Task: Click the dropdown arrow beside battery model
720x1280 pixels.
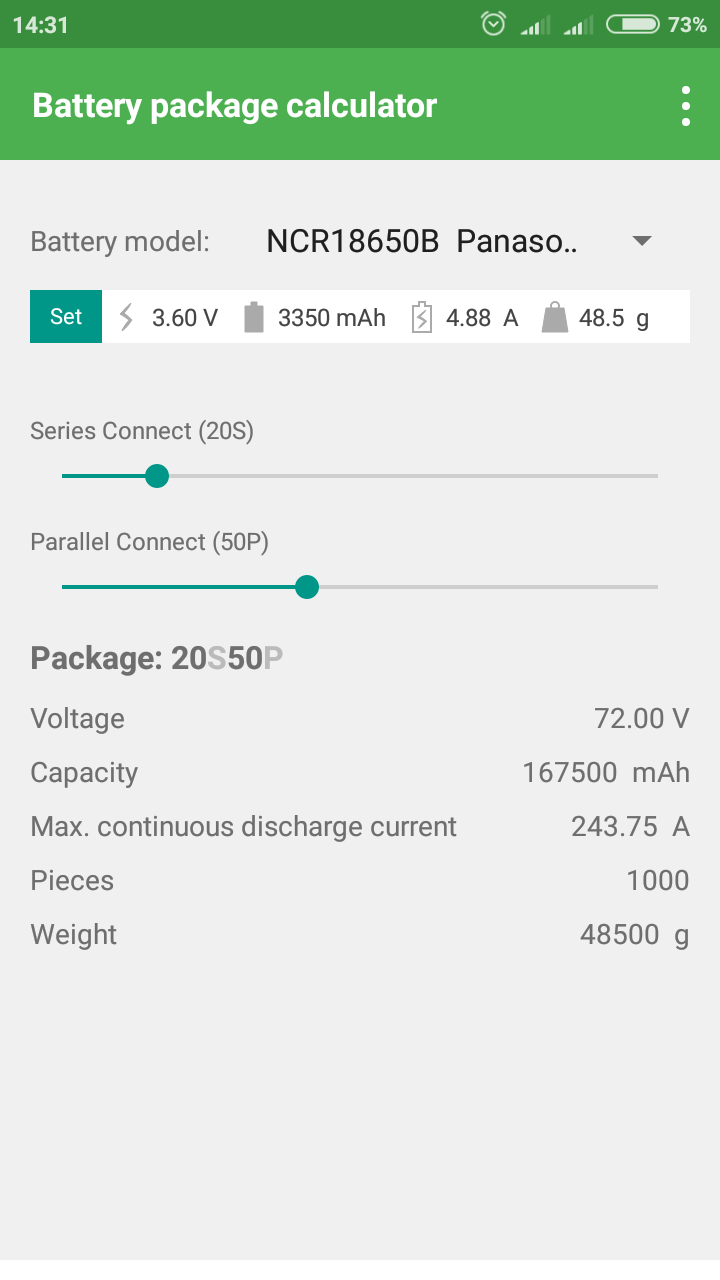Action: pos(641,240)
